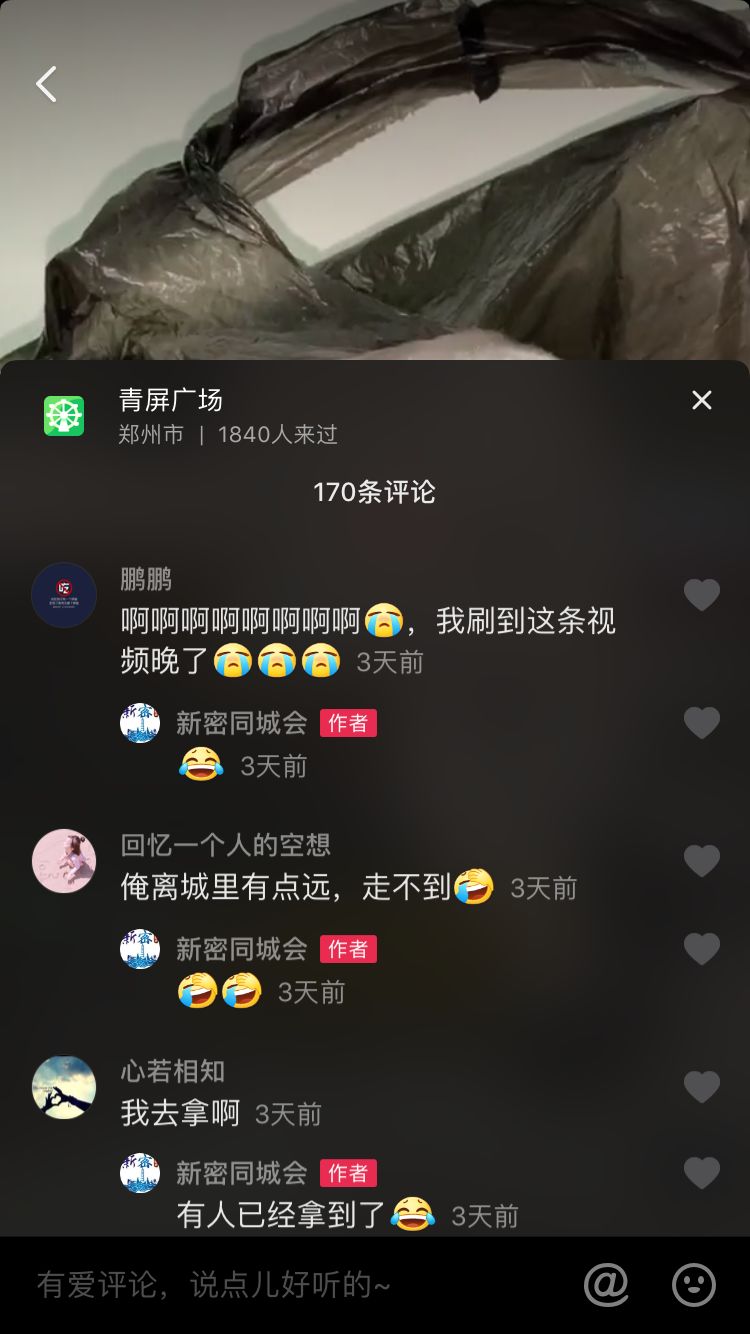Like 鹏鹏's comment
The width and height of the screenshot is (750, 1334).
(701, 595)
